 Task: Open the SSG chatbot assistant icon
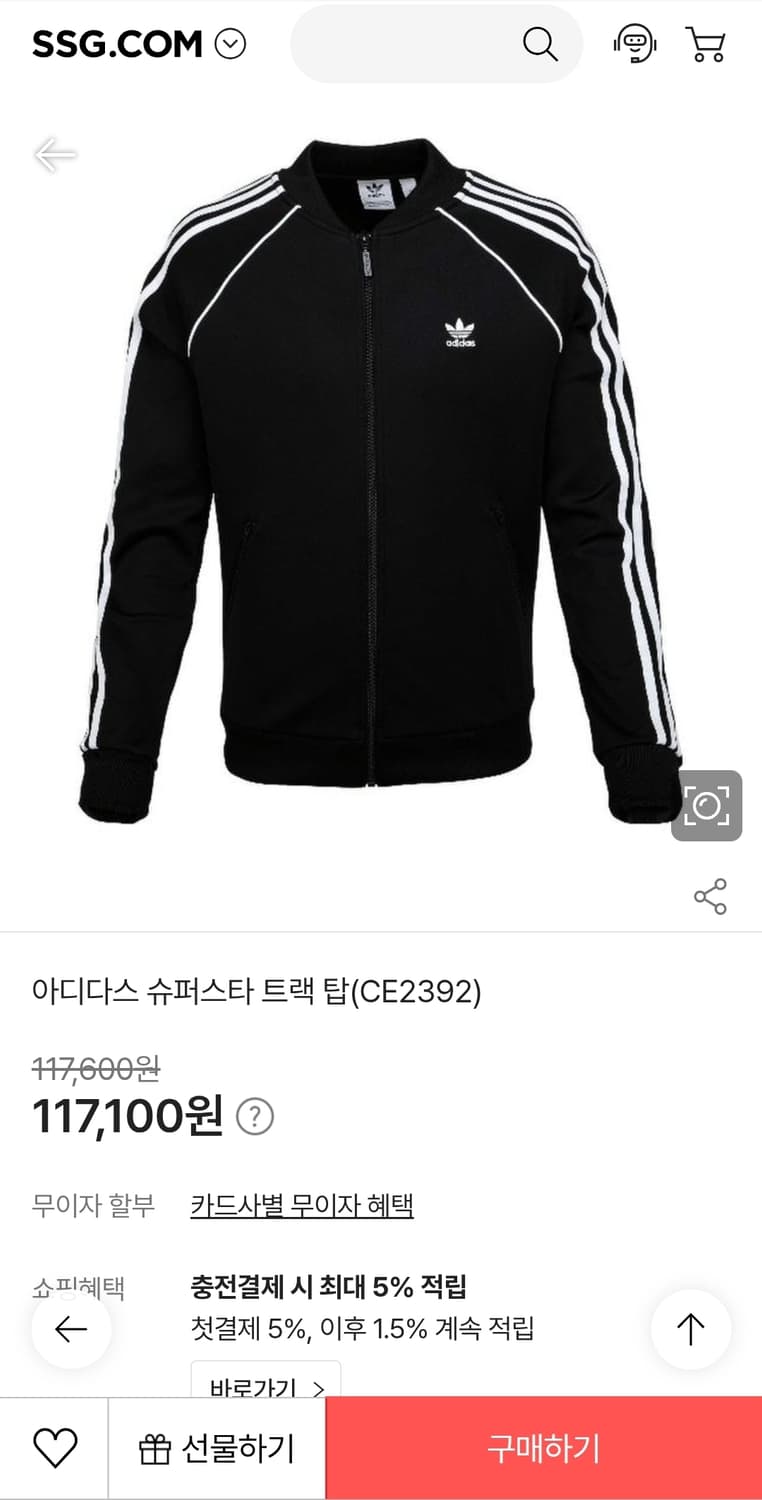point(634,43)
